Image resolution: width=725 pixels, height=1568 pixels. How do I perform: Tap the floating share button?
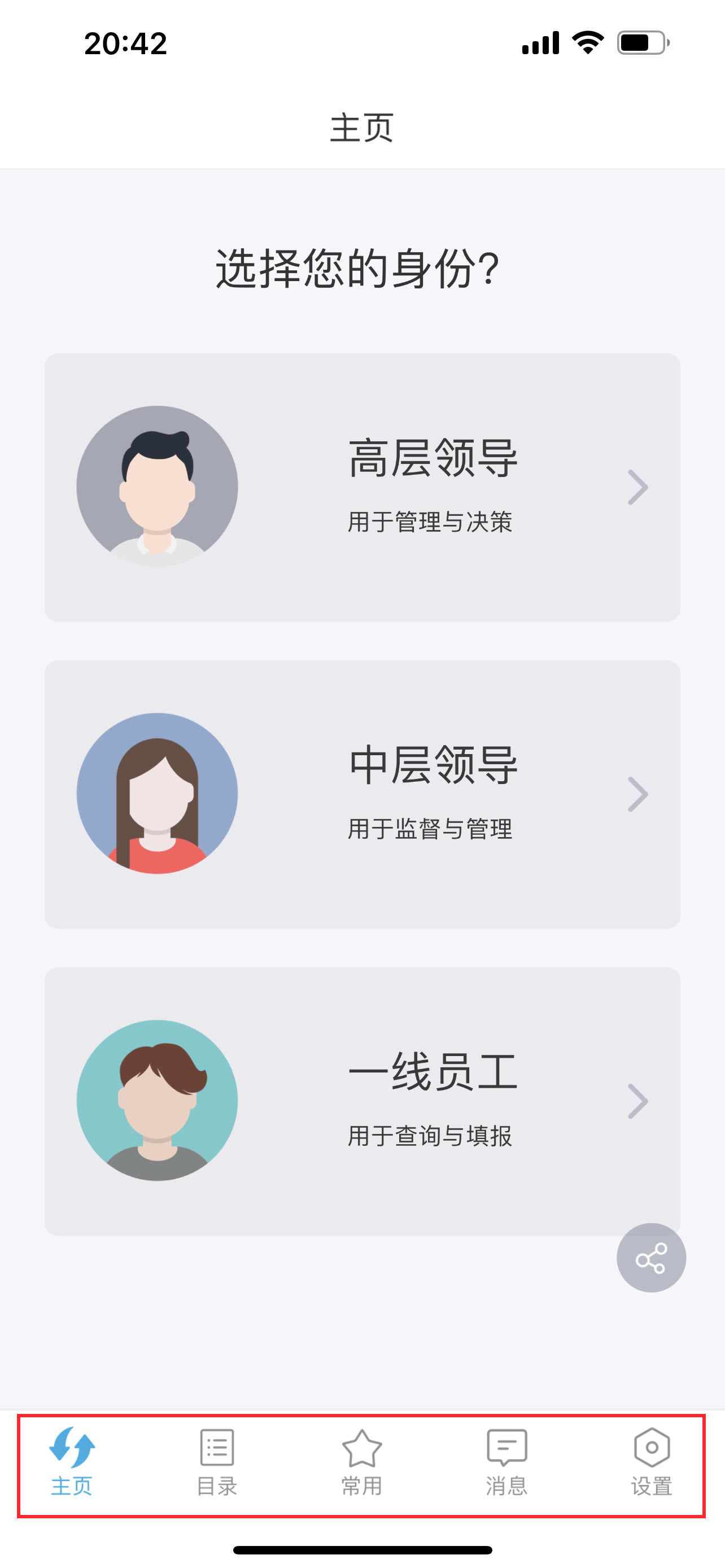click(x=650, y=1258)
